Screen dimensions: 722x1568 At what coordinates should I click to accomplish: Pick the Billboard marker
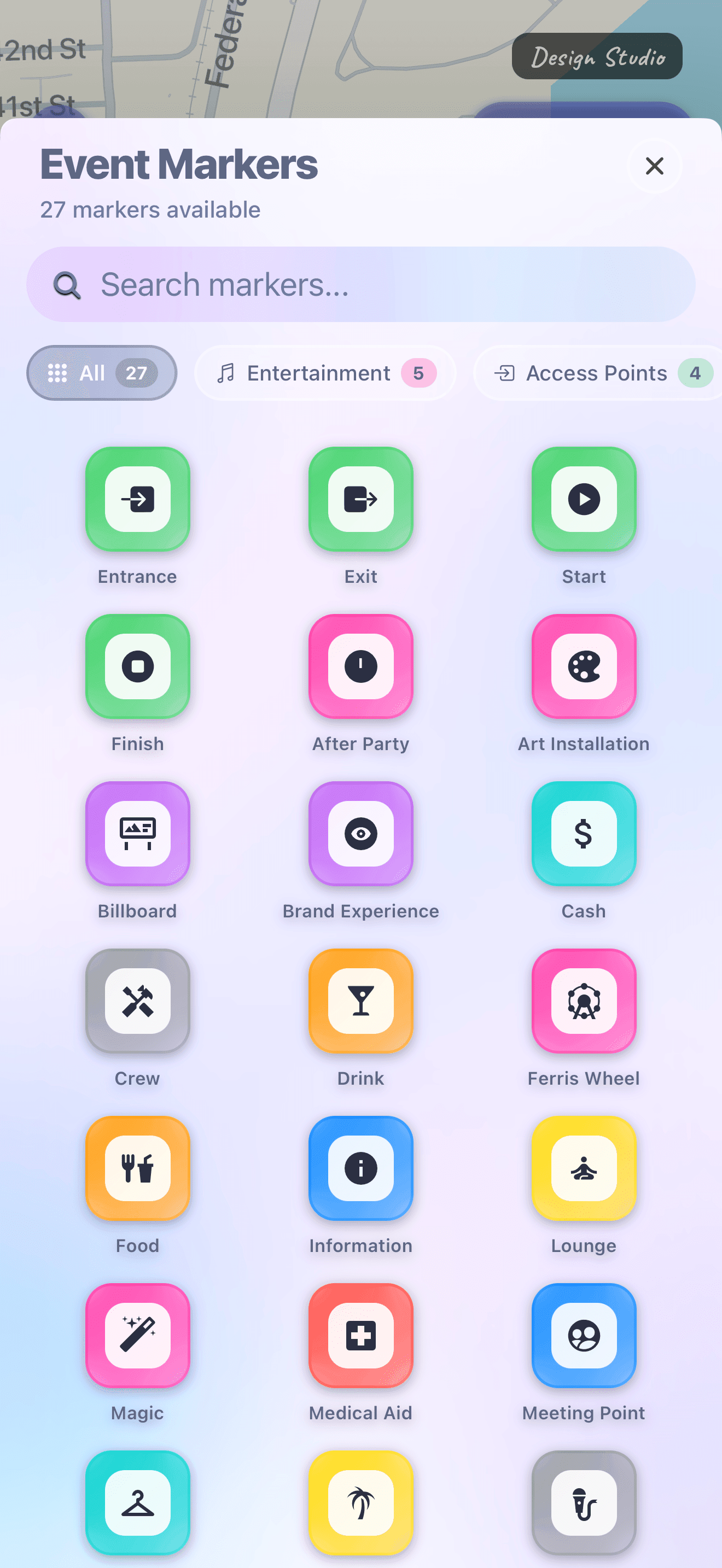(x=138, y=834)
